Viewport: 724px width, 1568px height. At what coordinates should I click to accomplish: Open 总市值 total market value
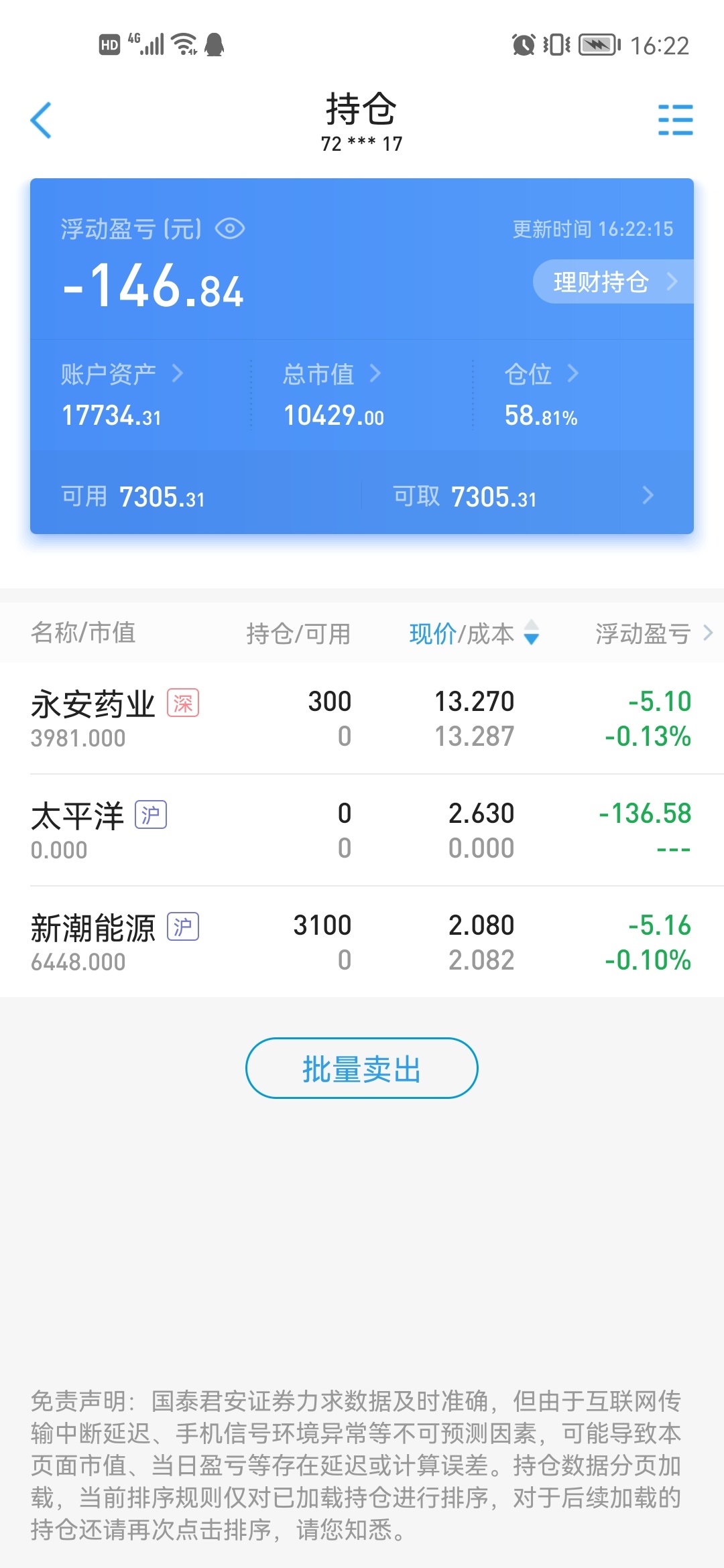[332, 374]
